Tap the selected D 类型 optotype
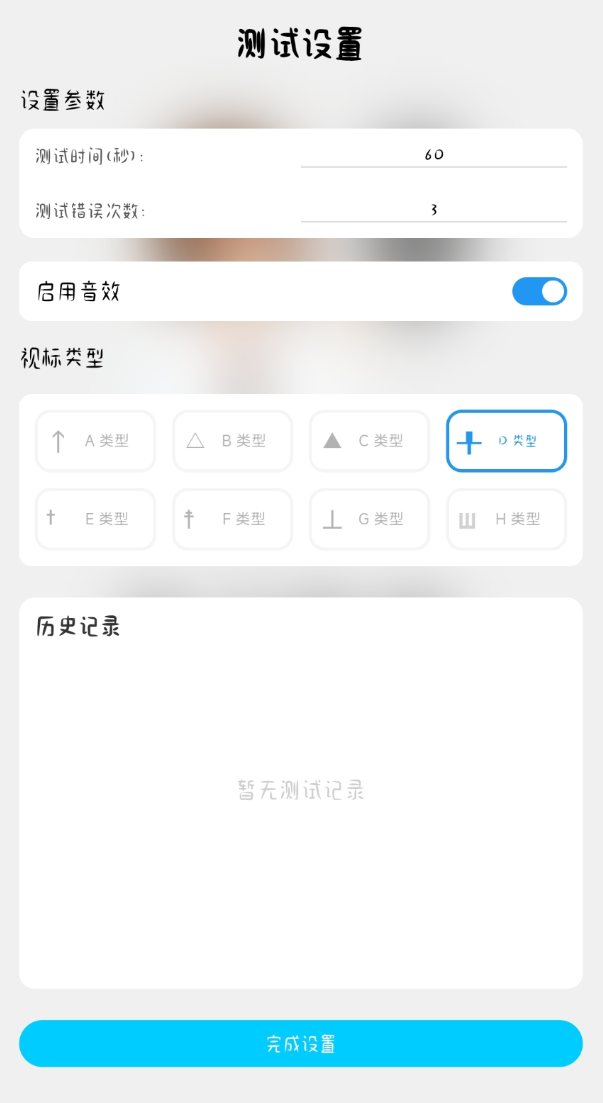The image size is (603, 1103). (x=506, y=441)
